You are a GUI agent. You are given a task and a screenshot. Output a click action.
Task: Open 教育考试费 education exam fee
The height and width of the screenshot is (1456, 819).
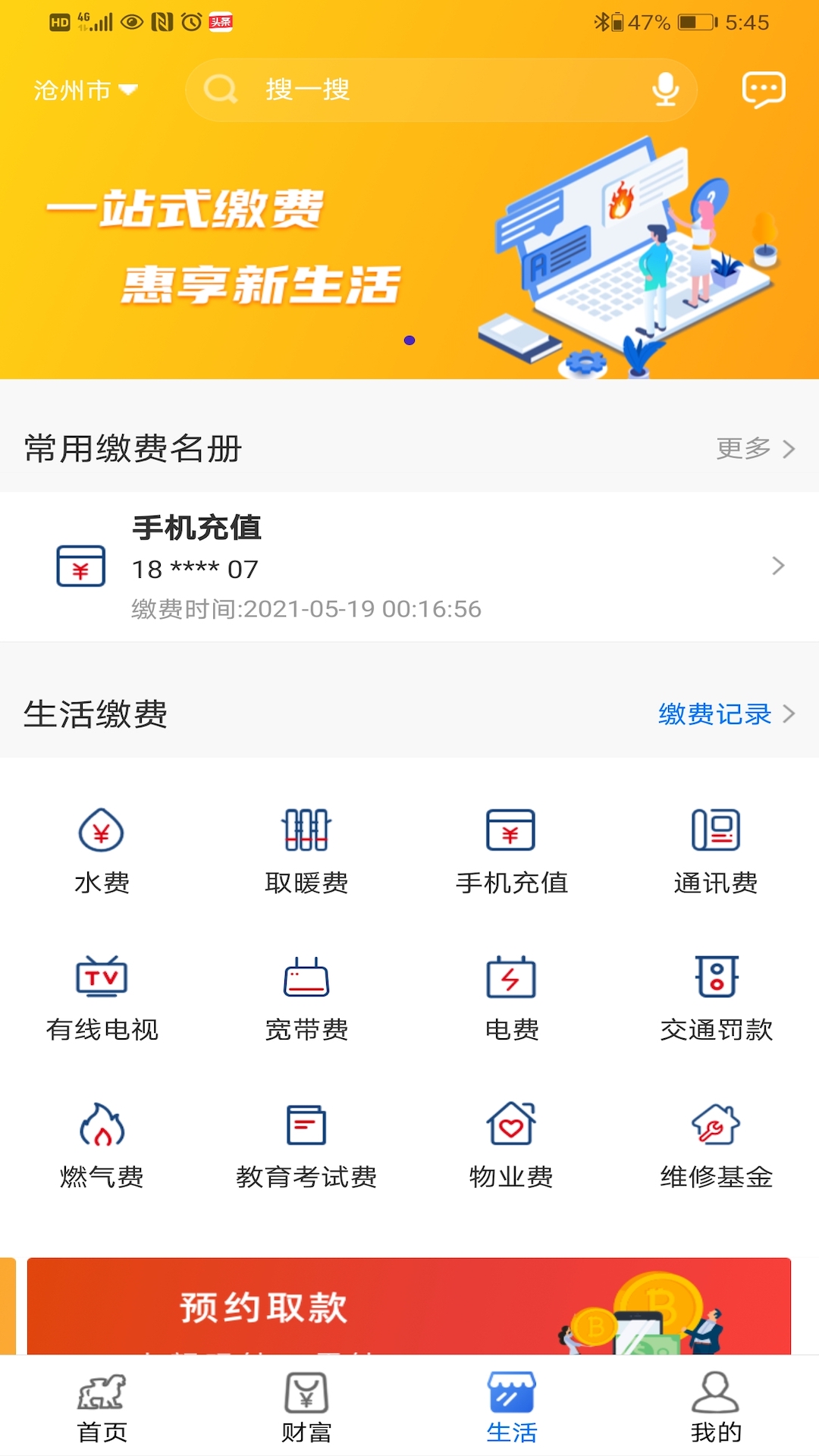pos(306,1145)
